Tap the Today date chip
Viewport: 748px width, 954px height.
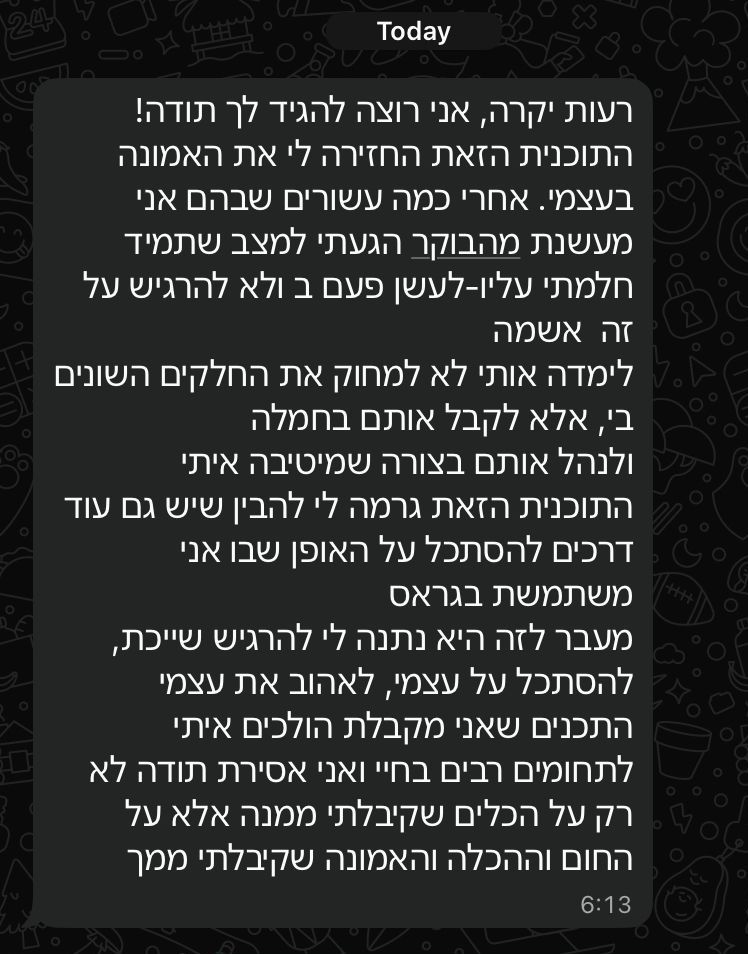click(413, 31)
